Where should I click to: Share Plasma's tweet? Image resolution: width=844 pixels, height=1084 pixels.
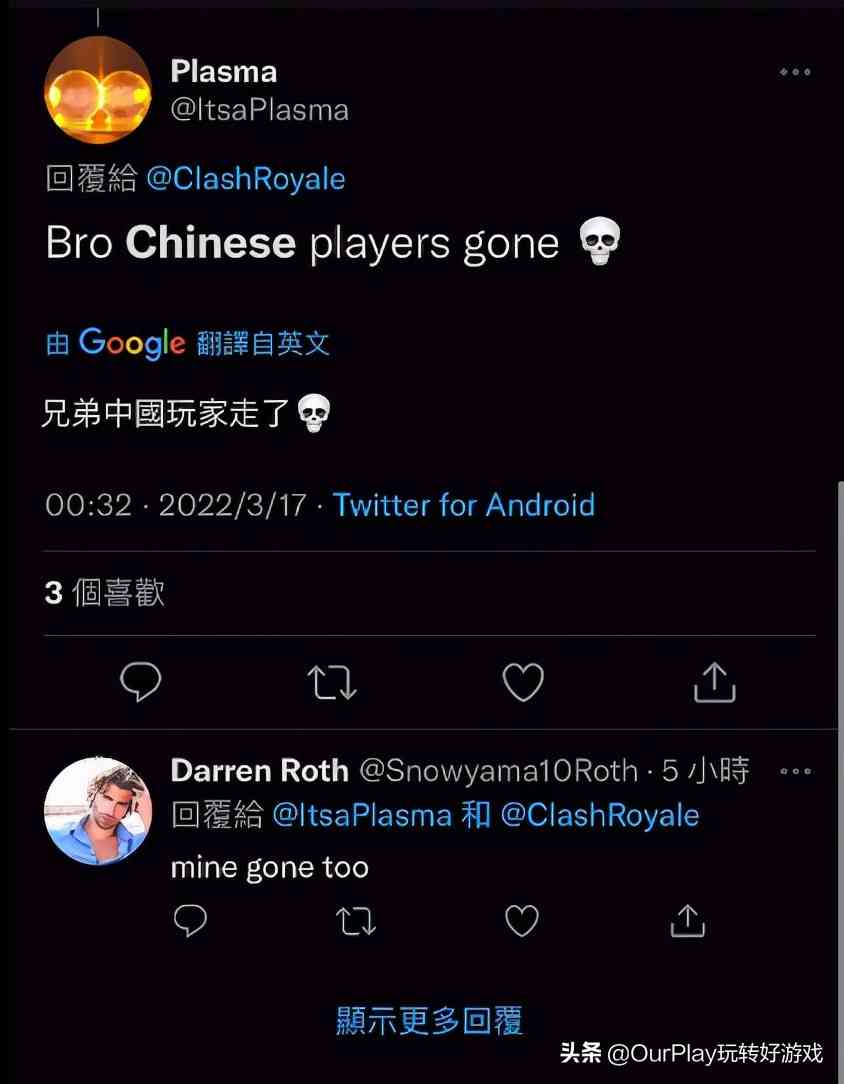pos(714,683)
